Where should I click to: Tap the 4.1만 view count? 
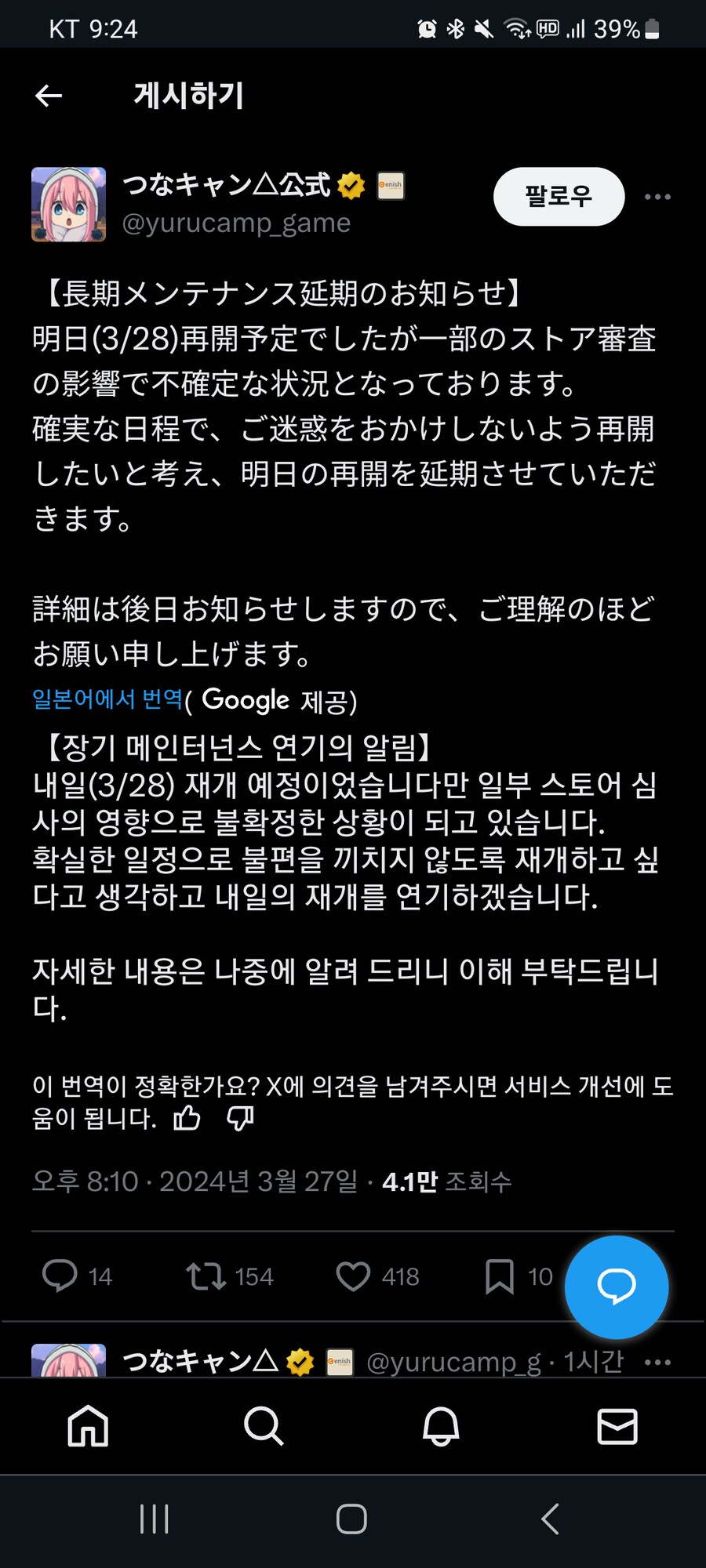point(410,1181)
